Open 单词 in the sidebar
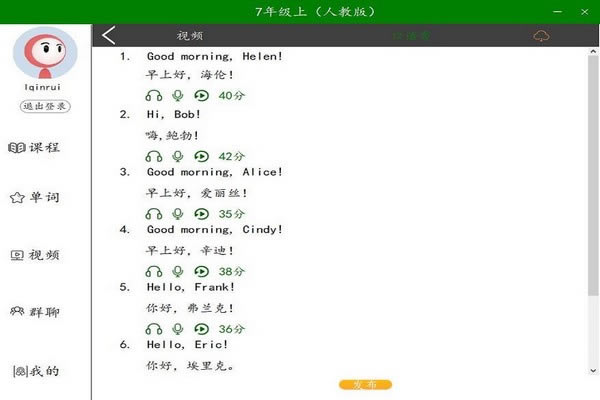600x400 pixels. [35, 198]
